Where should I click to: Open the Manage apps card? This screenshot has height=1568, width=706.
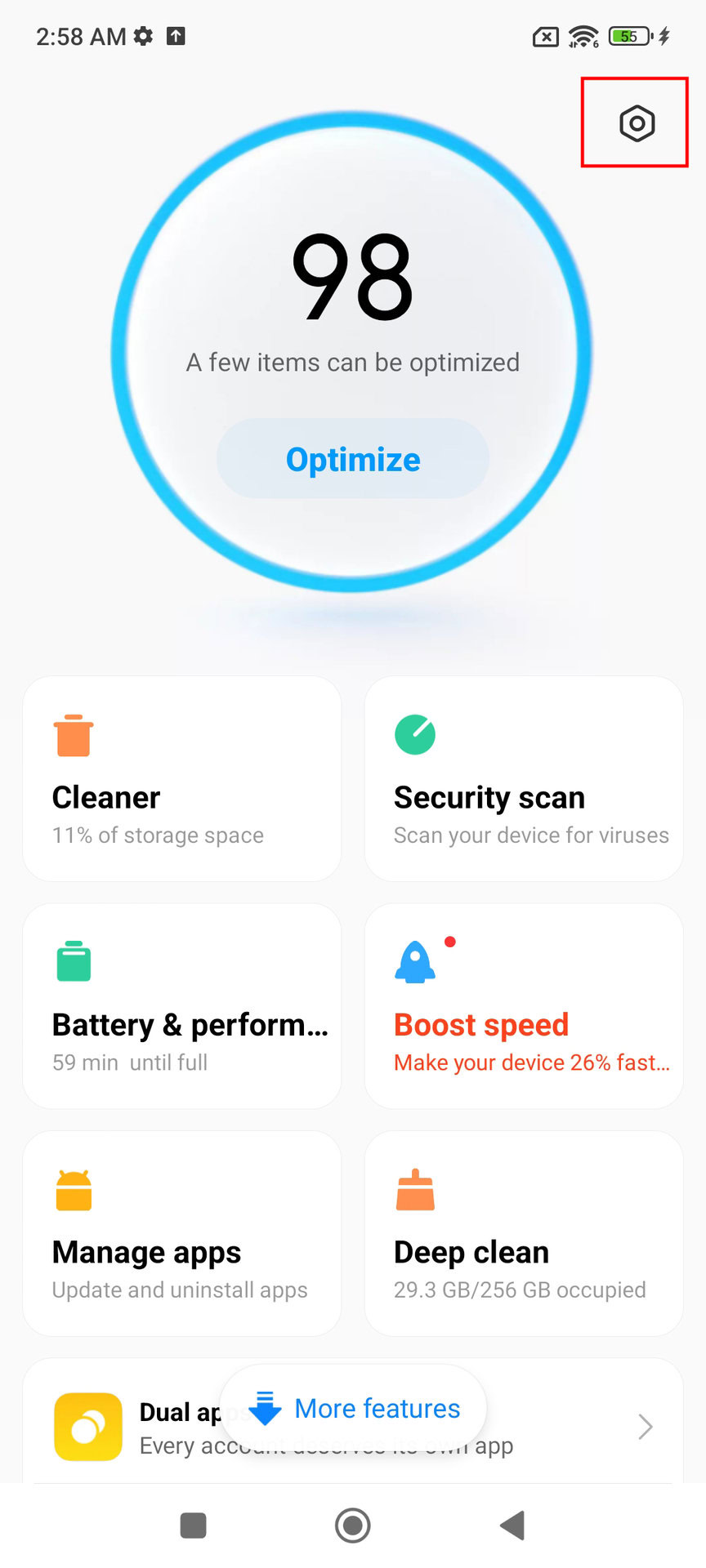pyautogui.click(x=181, y=1233)
